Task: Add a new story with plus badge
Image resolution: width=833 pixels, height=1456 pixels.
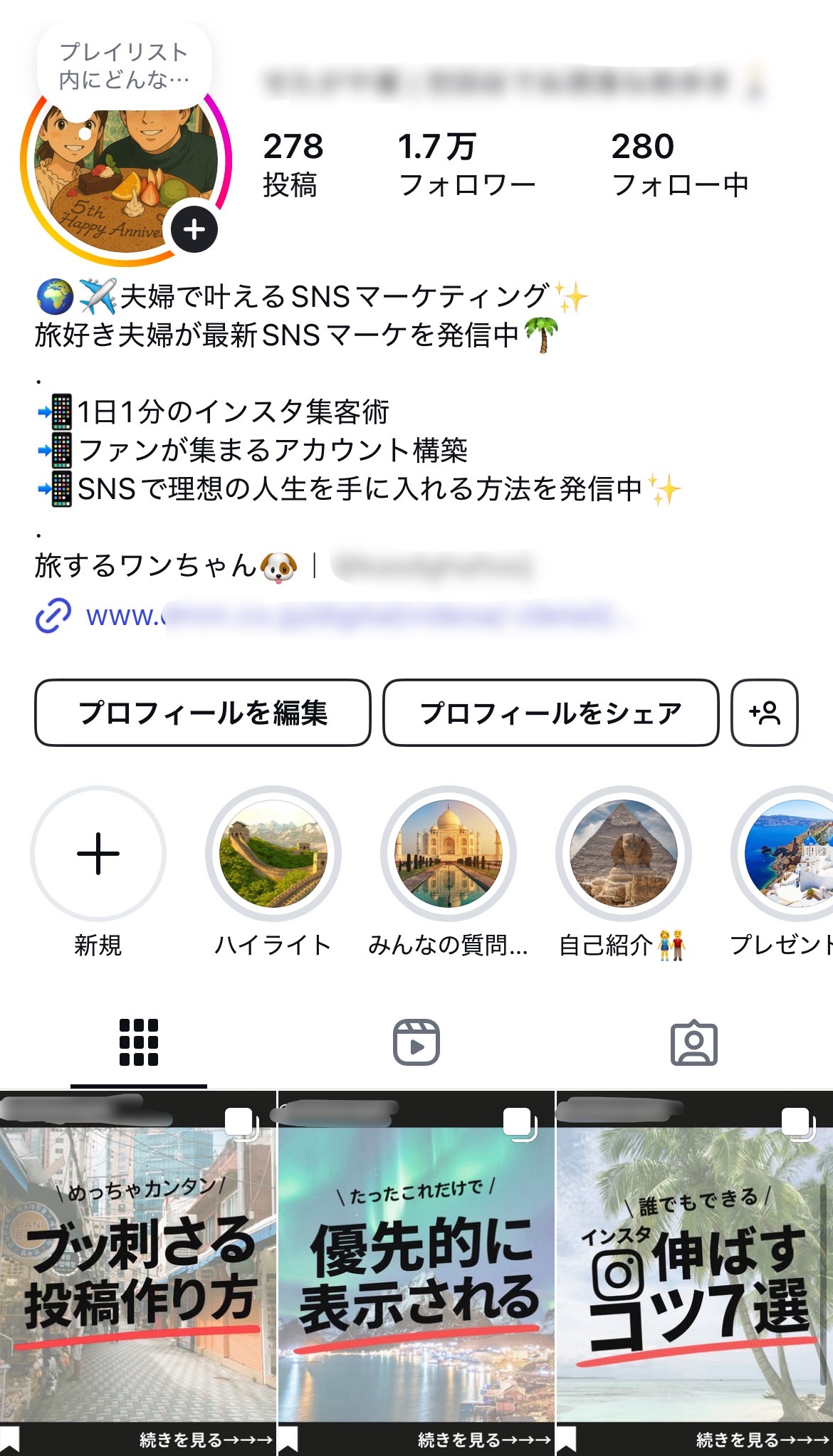Action: (194, 230)
